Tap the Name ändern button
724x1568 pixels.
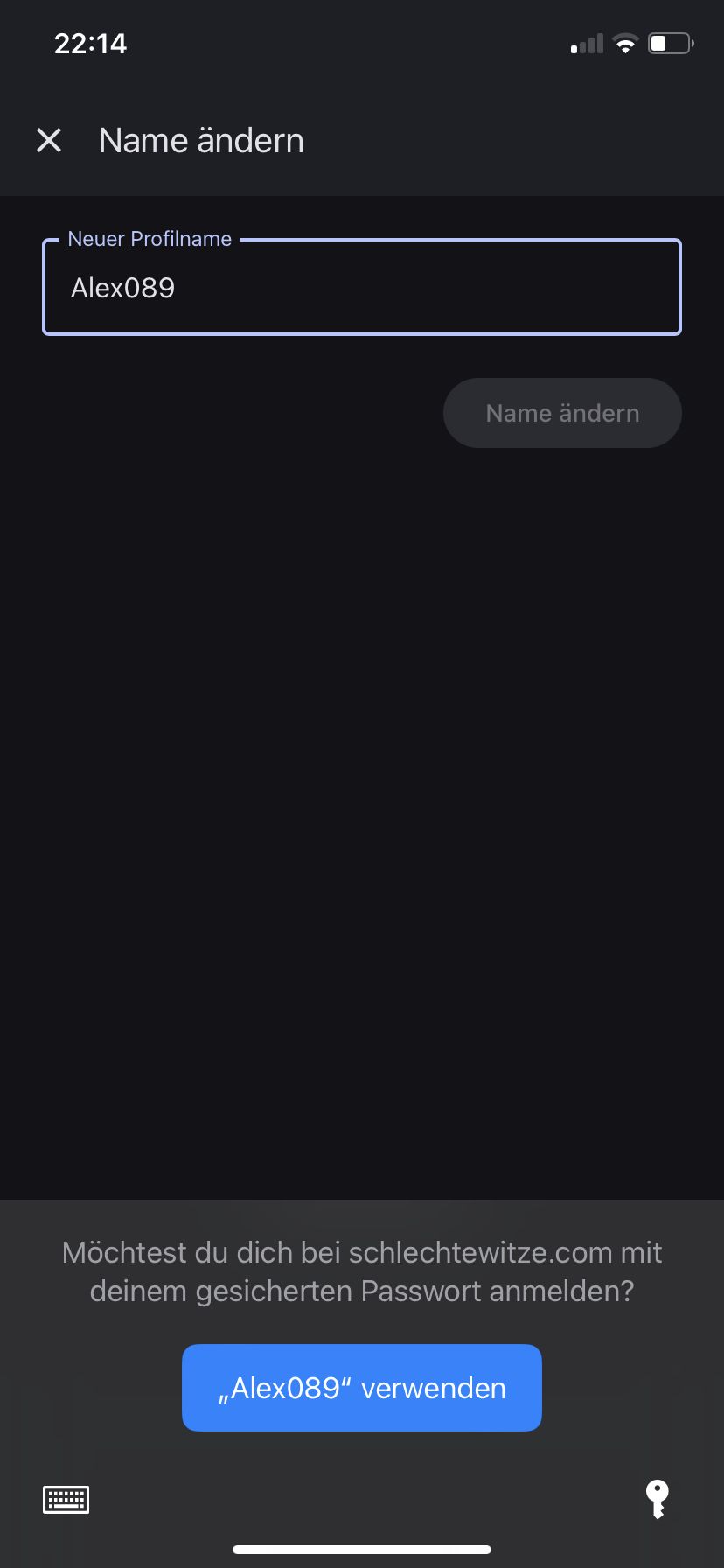(562, 413)
